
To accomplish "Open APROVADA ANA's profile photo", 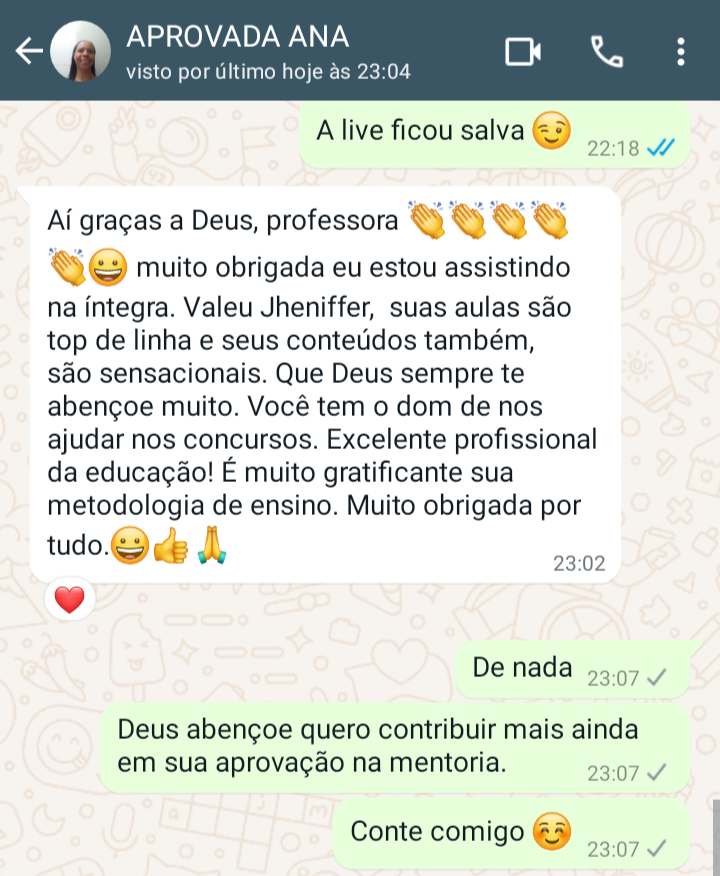I will (x=79, y=51).
